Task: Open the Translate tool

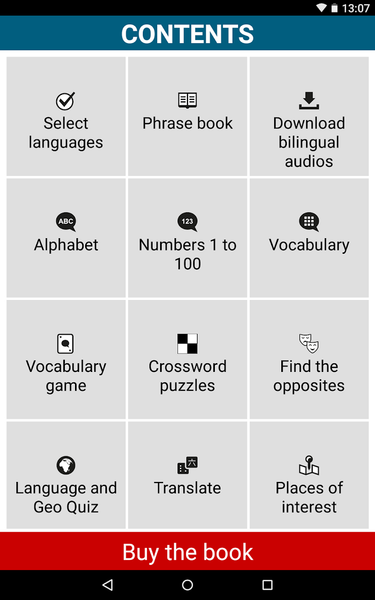Action: 188,475
